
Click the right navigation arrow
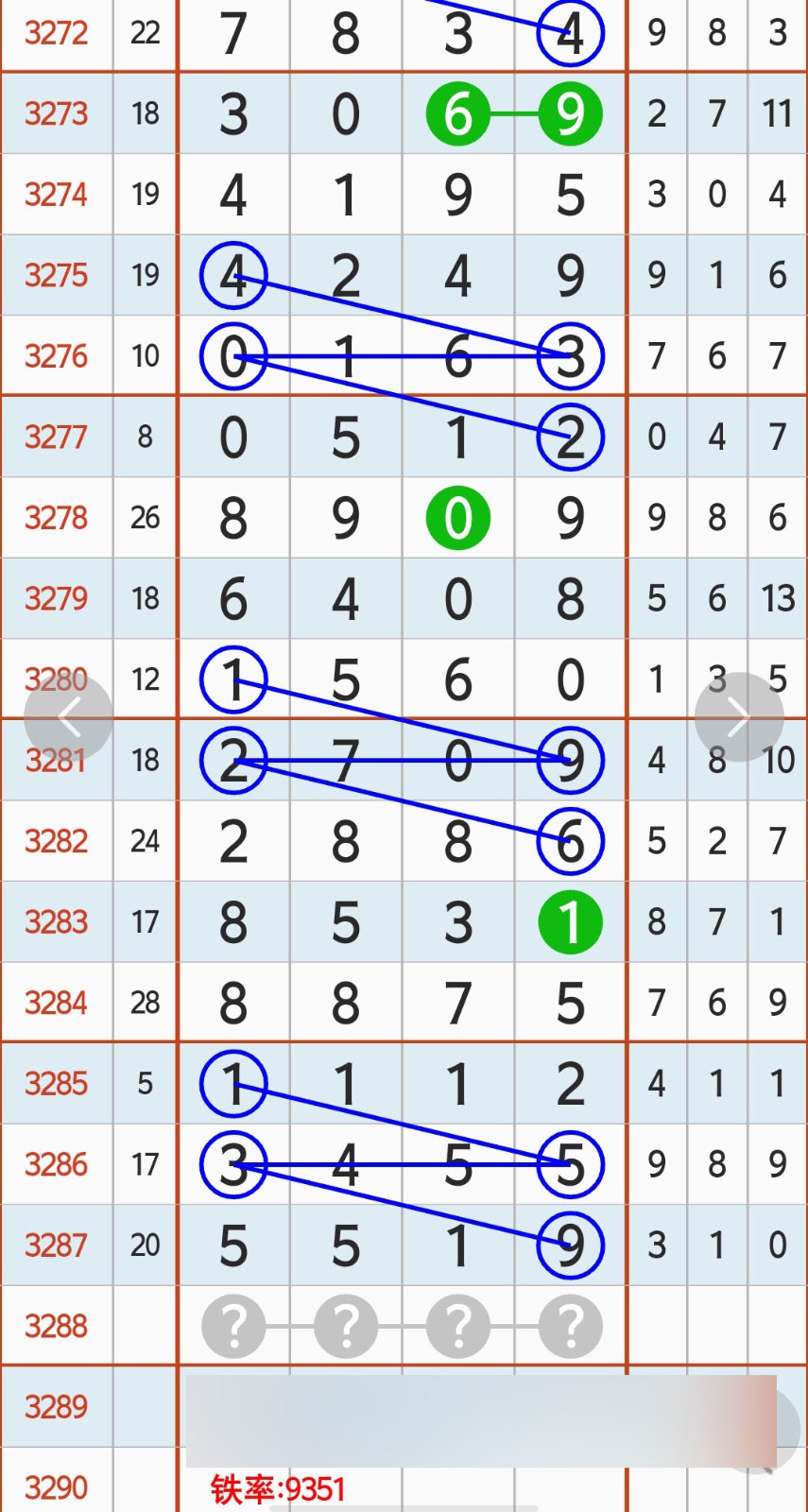coord(740,715)
